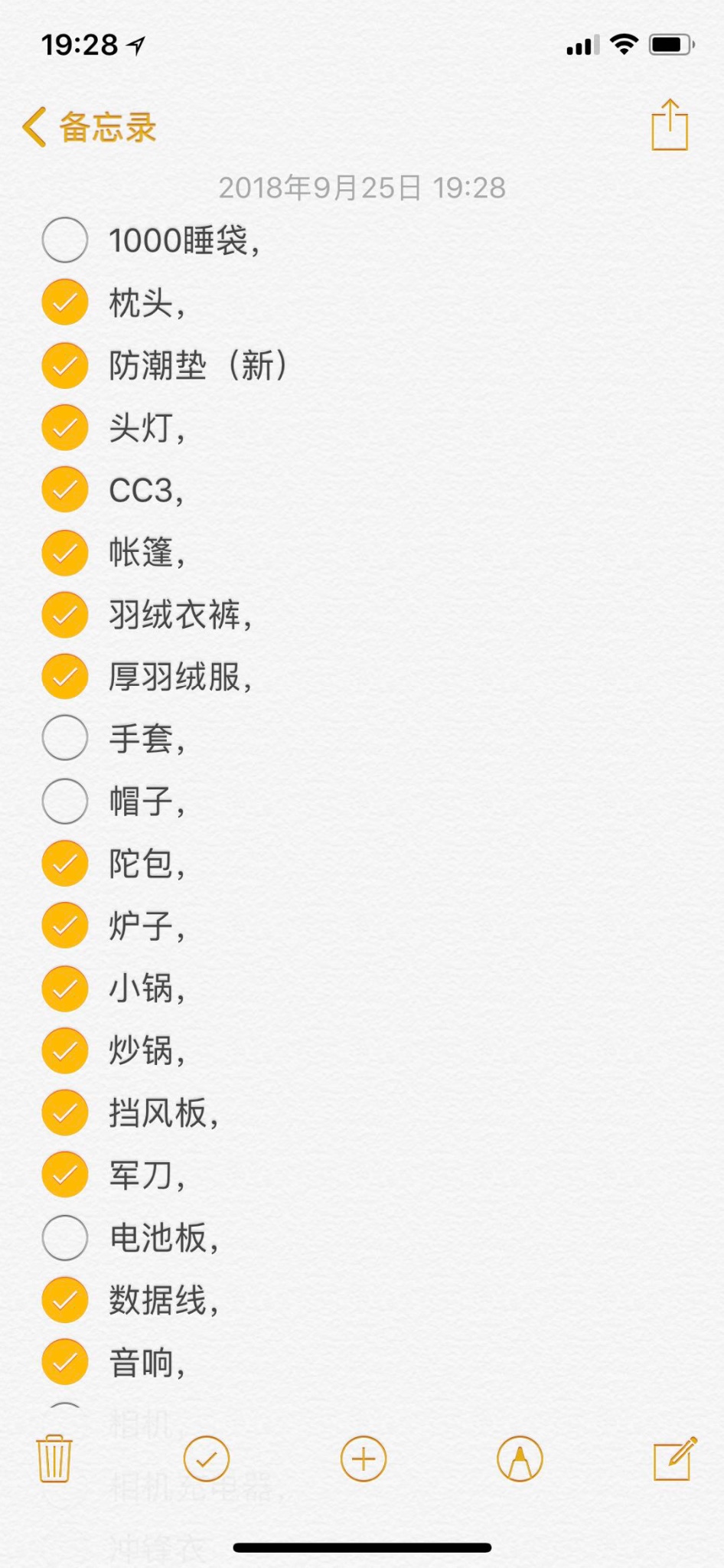This screenshot has height=1568, width=724.
Task: Open the drawing markup tool
Action: (x=520, y=1459)
